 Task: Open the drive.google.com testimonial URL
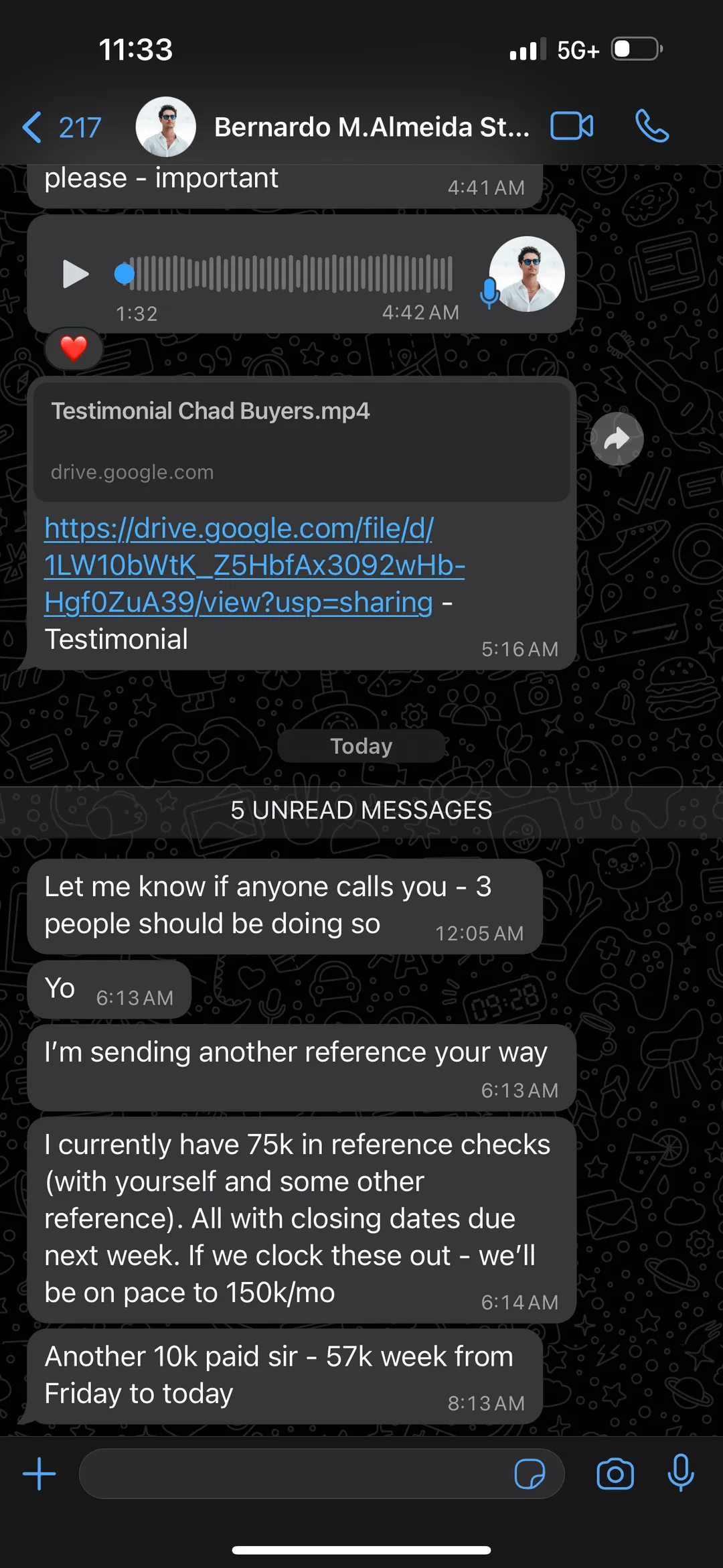254,565
